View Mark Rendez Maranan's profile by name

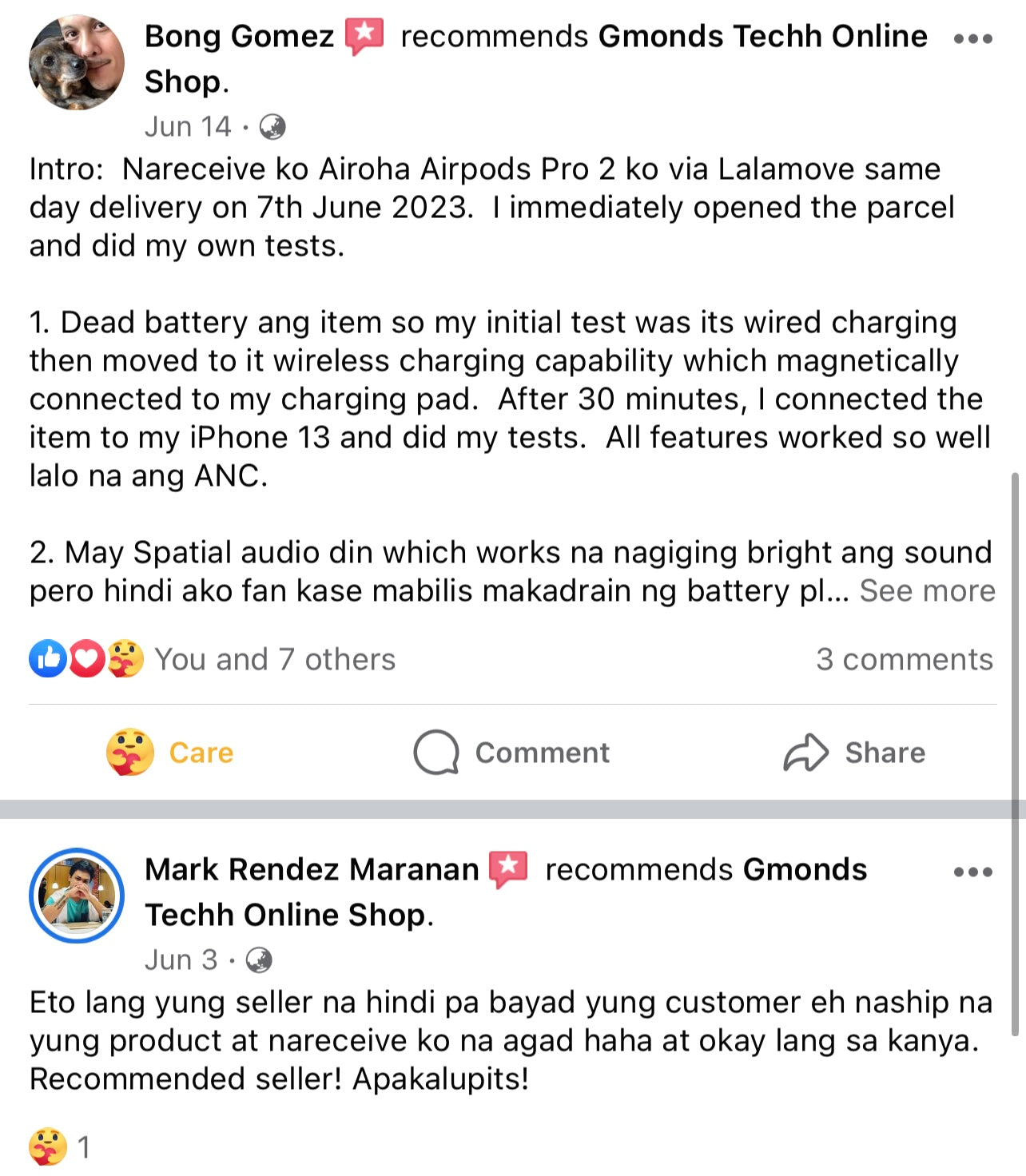(312, 869)
